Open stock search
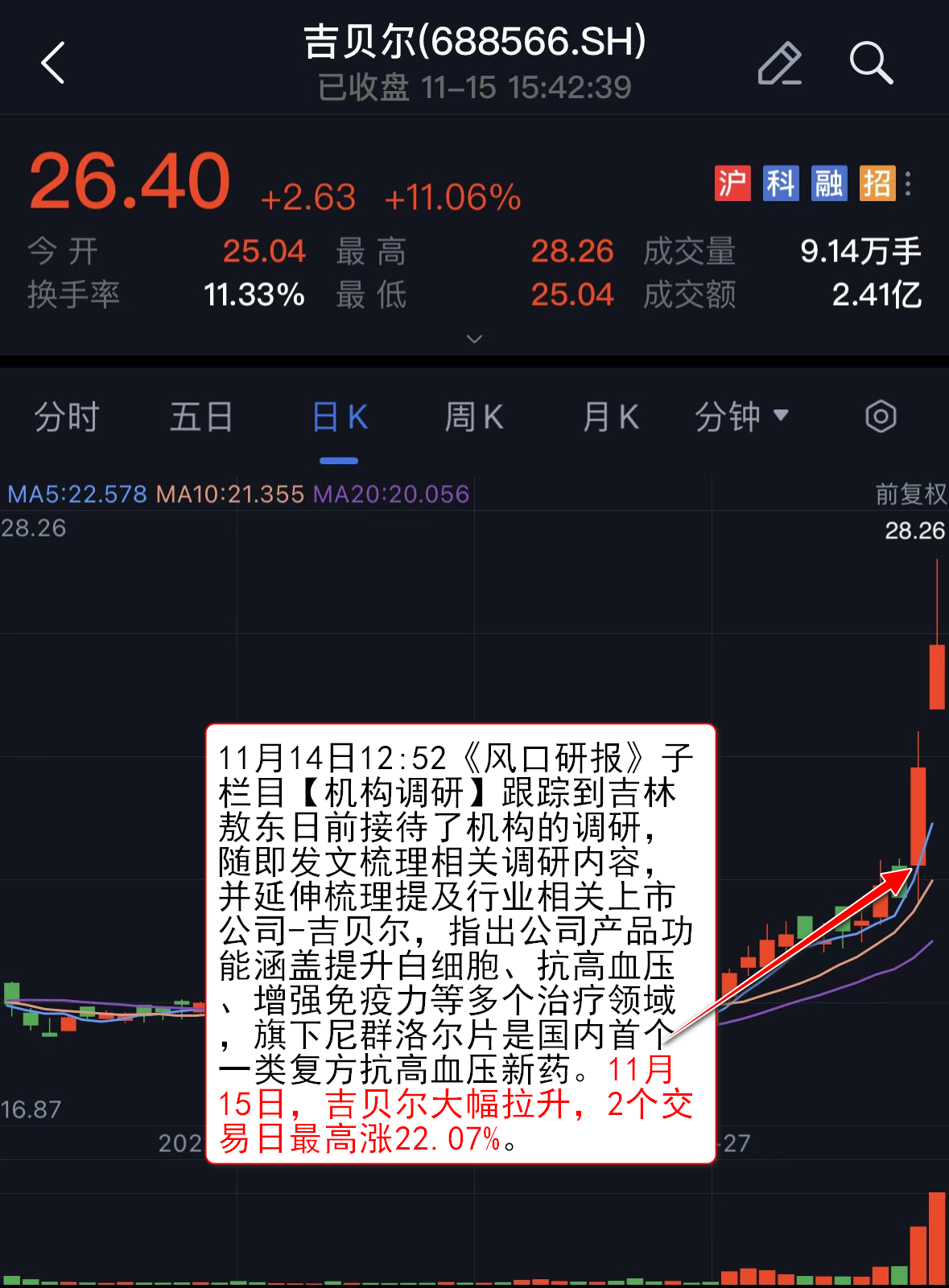 click(x=871, y=63)
